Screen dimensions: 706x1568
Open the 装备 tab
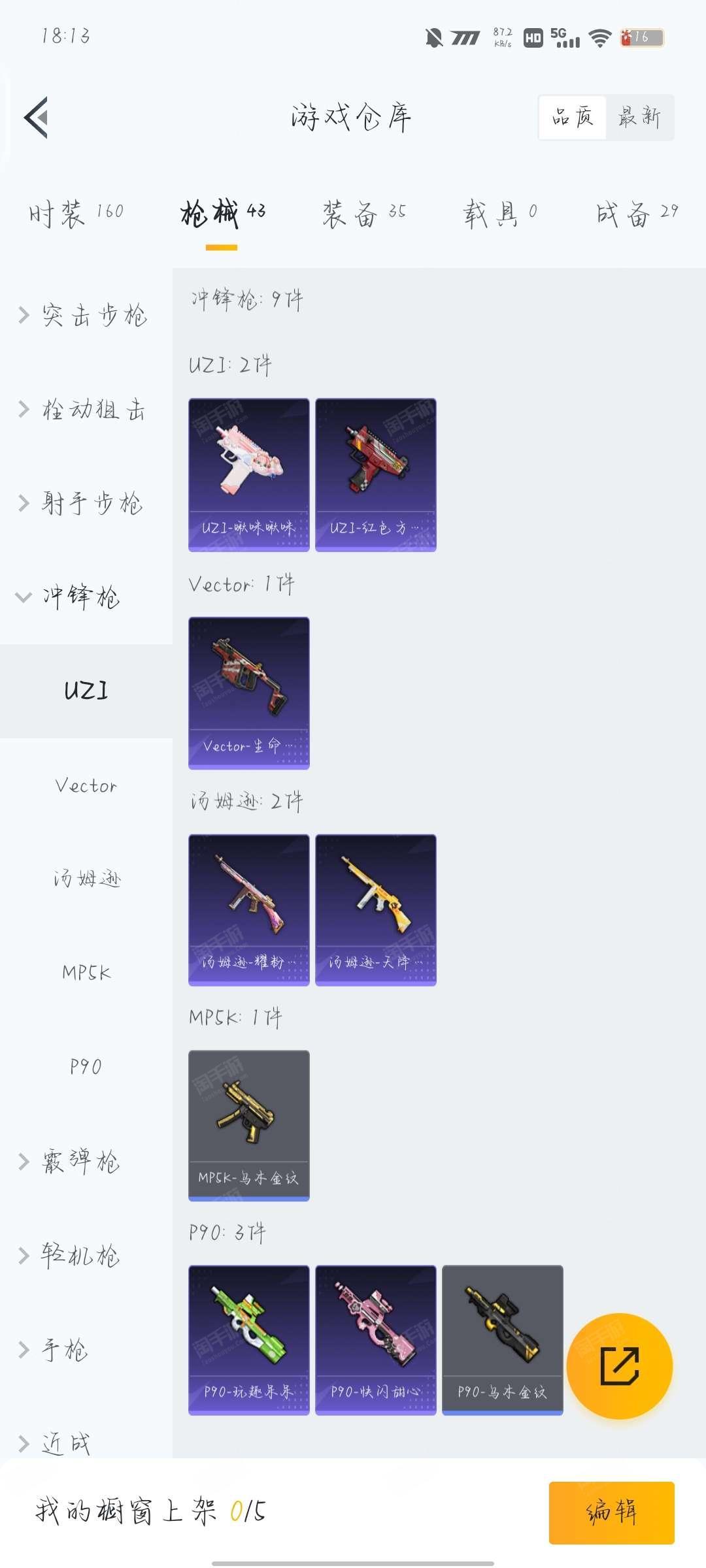364,213
